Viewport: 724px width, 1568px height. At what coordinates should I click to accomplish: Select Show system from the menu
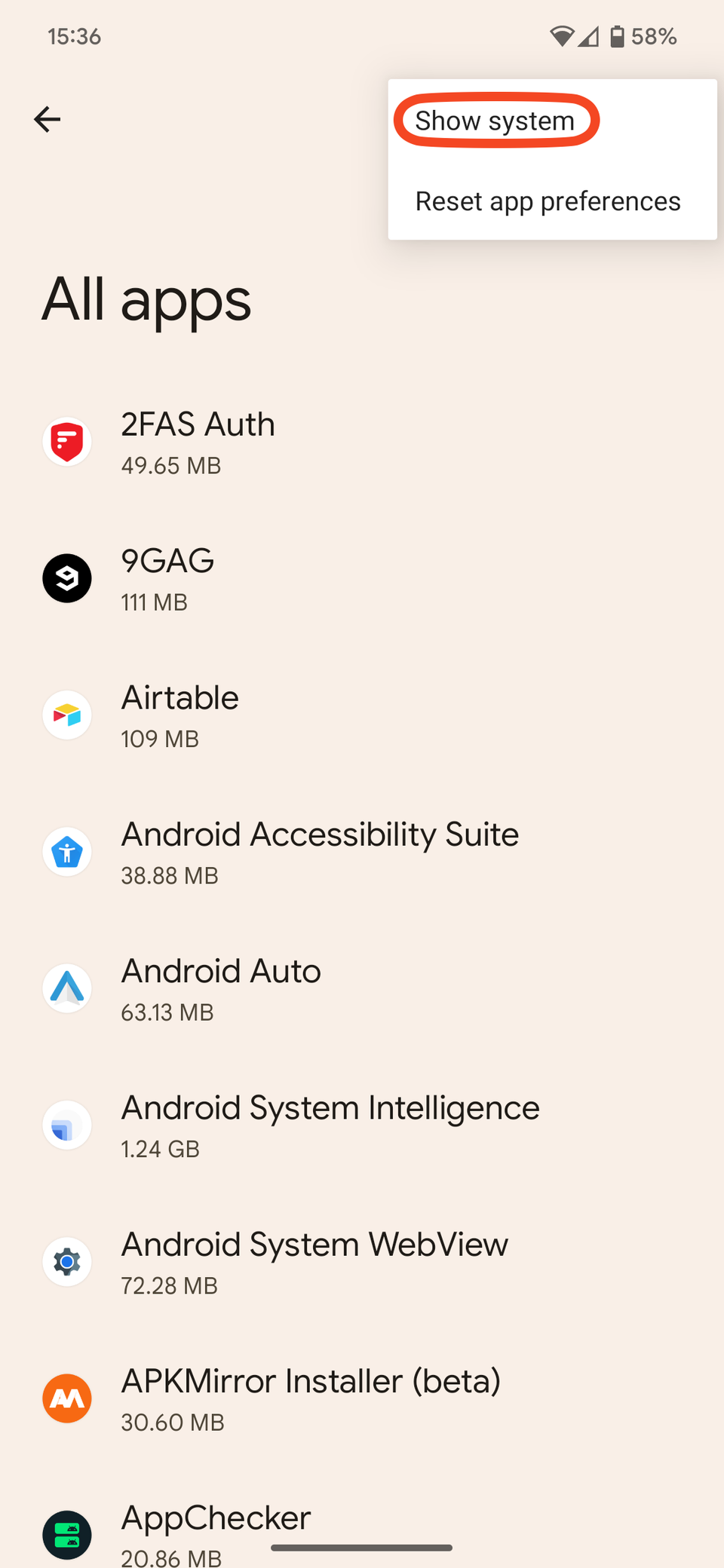pos(495,120)
